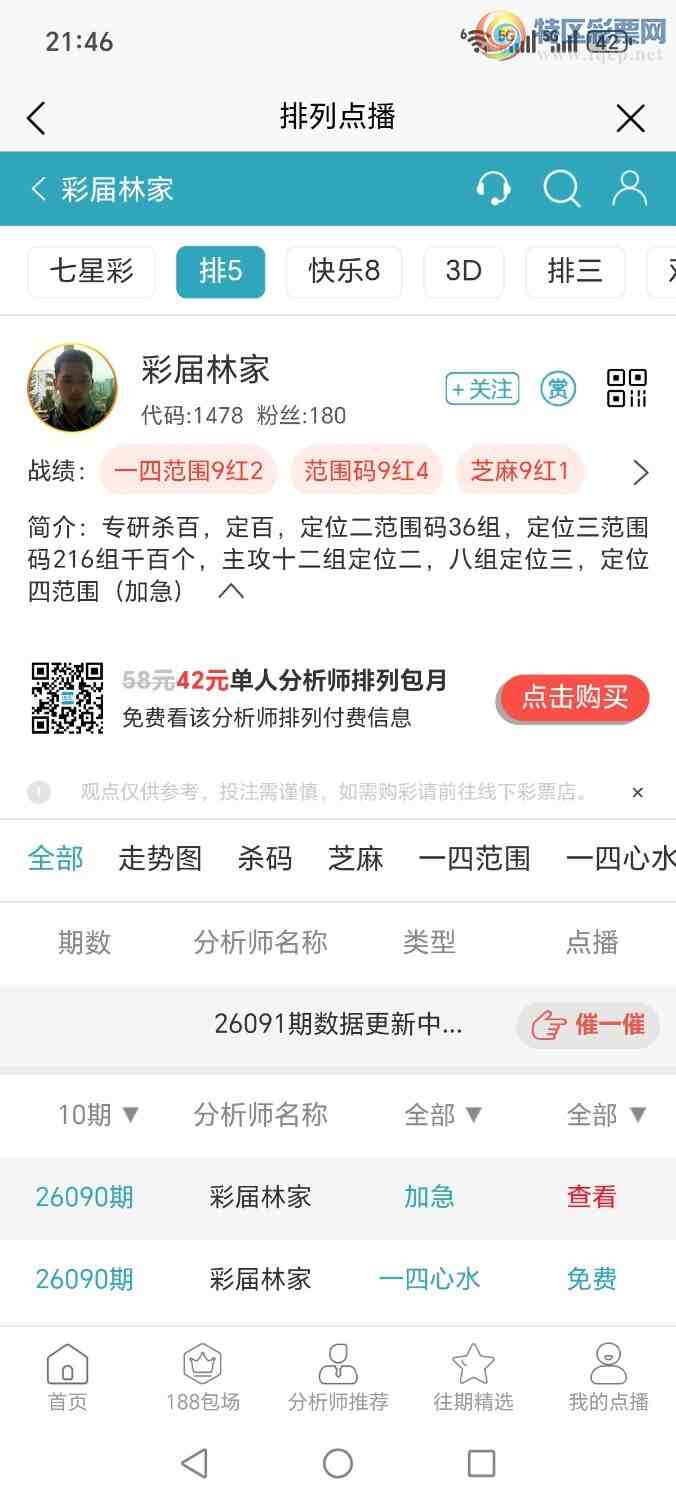The image size is (676, 1500).
Task: Dismiss the 观点仅供参考 notice
Action: click(x=637, y=793)
